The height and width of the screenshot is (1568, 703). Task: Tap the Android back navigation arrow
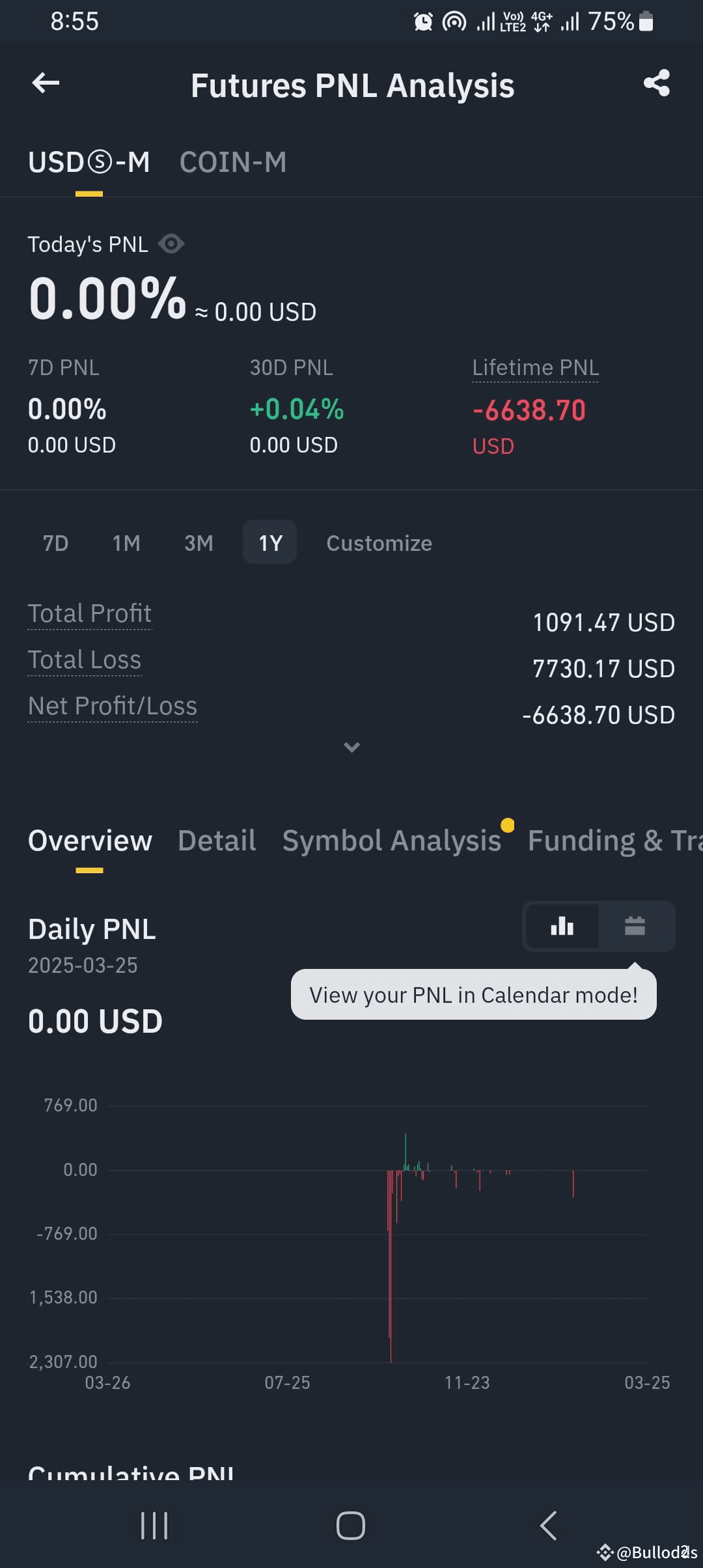(547, 1524)
